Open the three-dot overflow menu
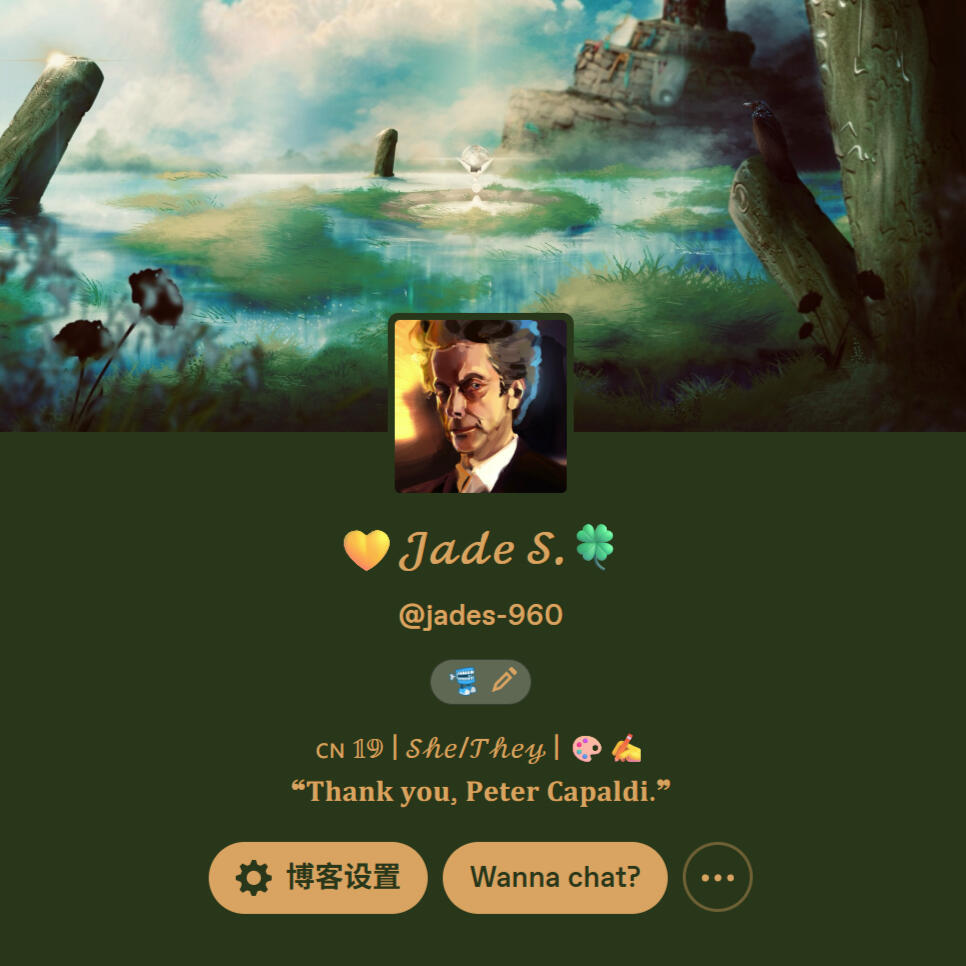Screen dimensions: 966x966 [x=717, y=878]
